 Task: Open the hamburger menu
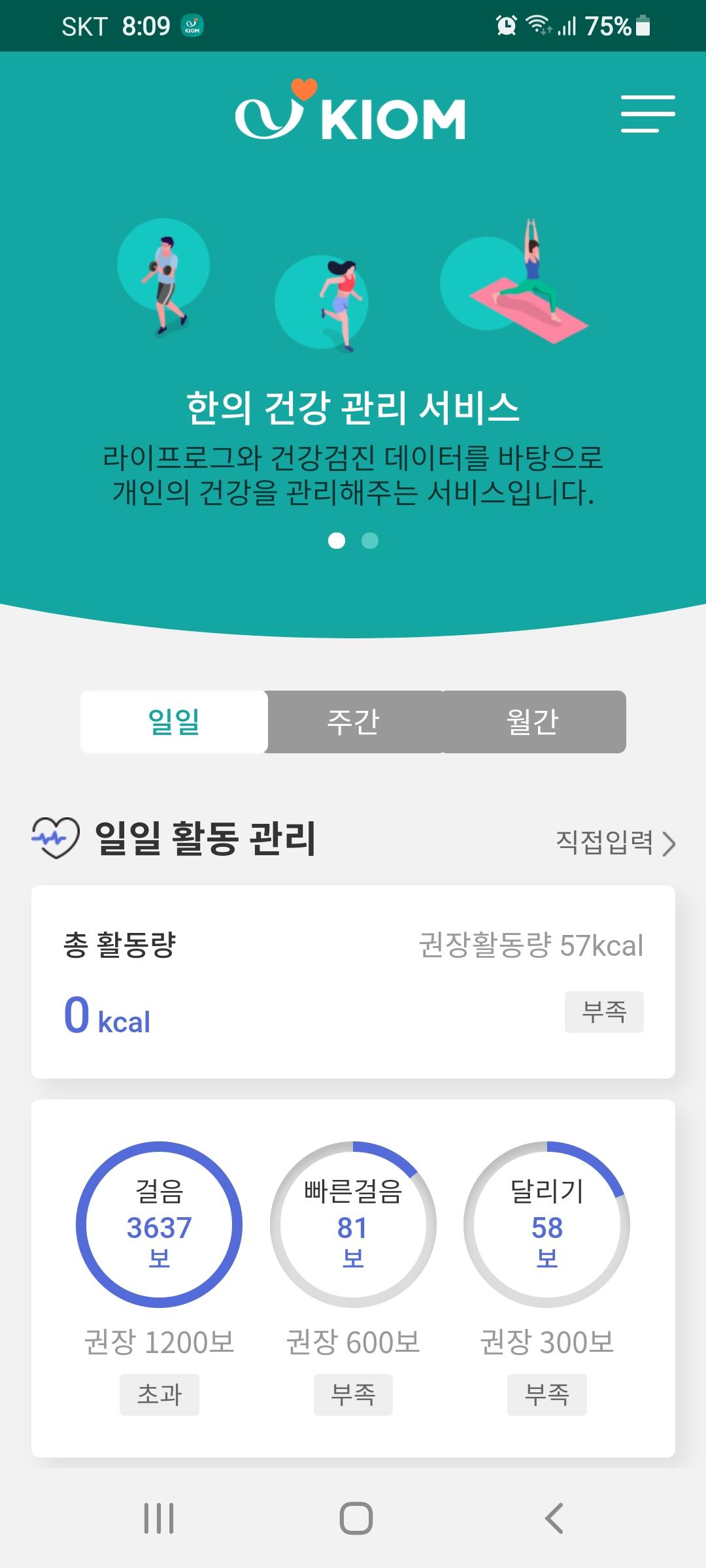pyautogui.click(x=647, y=114)
